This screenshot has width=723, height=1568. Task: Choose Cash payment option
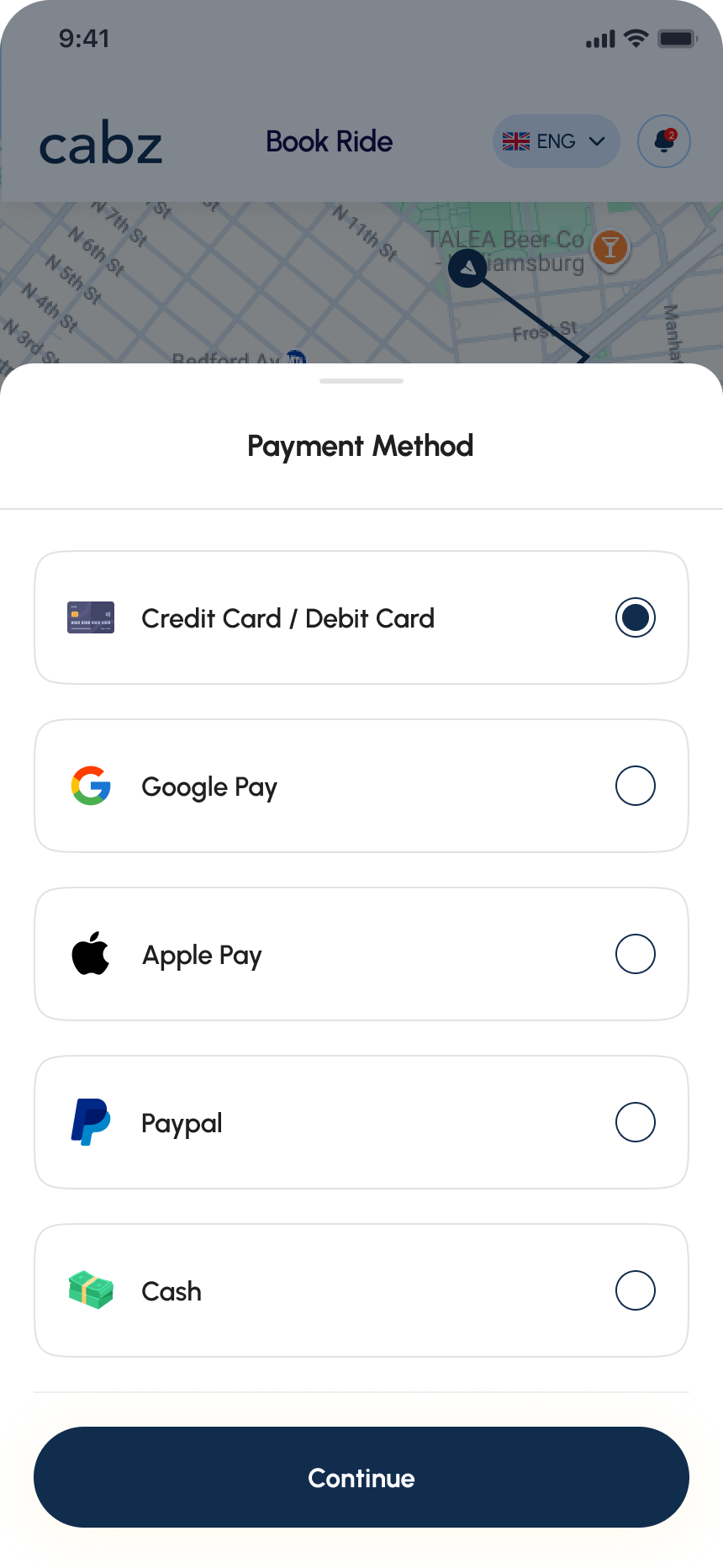pos(635,1290)
